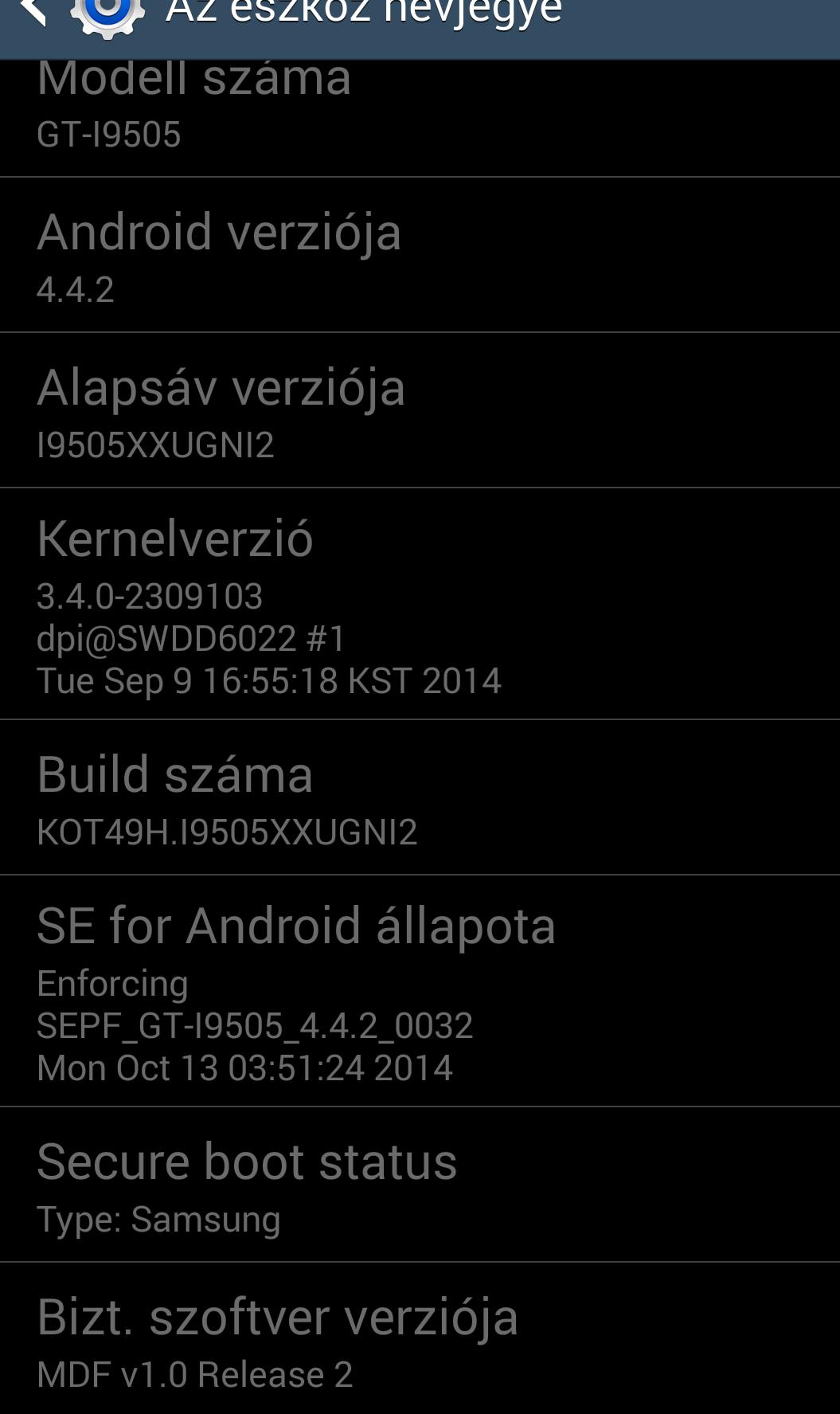Go back using the header arrow
Screen dimensions: 840x1414
point(32,12)
